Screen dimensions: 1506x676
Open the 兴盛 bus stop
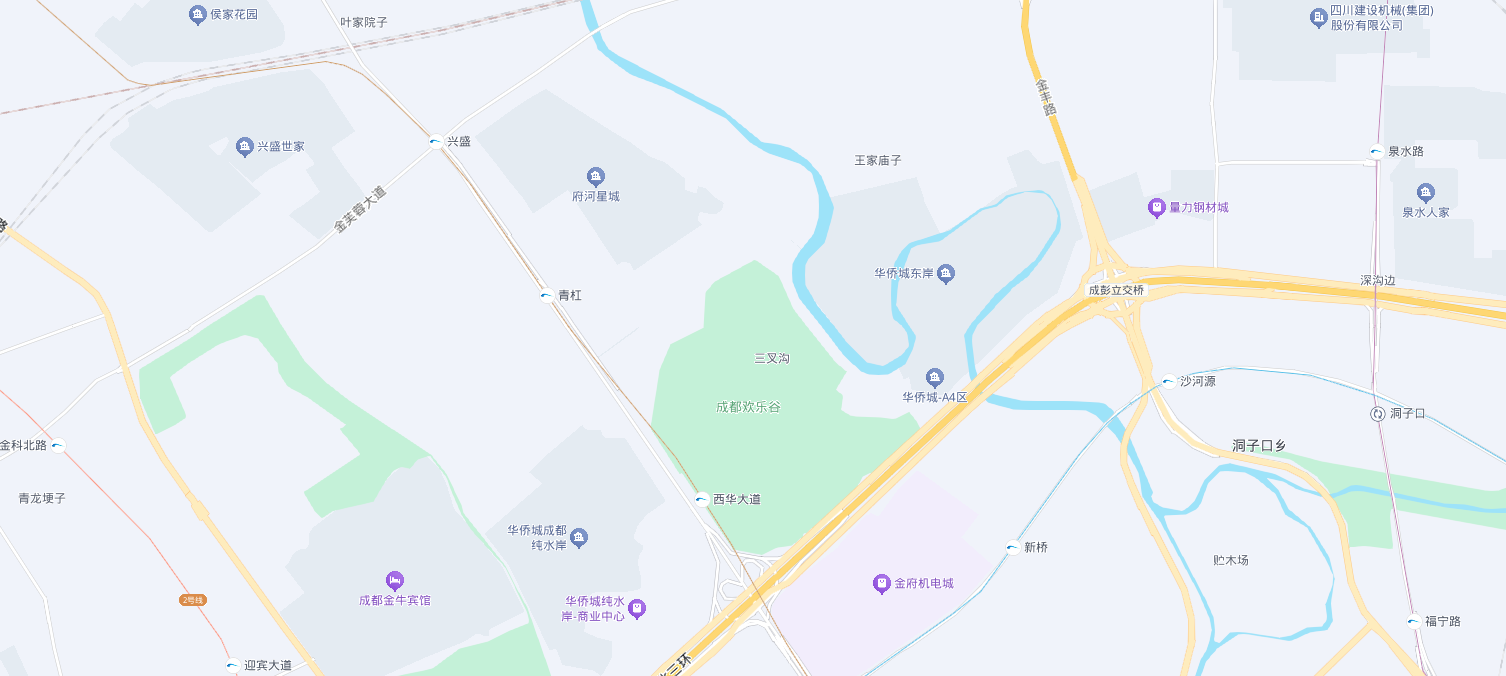(x=435, y=142)
